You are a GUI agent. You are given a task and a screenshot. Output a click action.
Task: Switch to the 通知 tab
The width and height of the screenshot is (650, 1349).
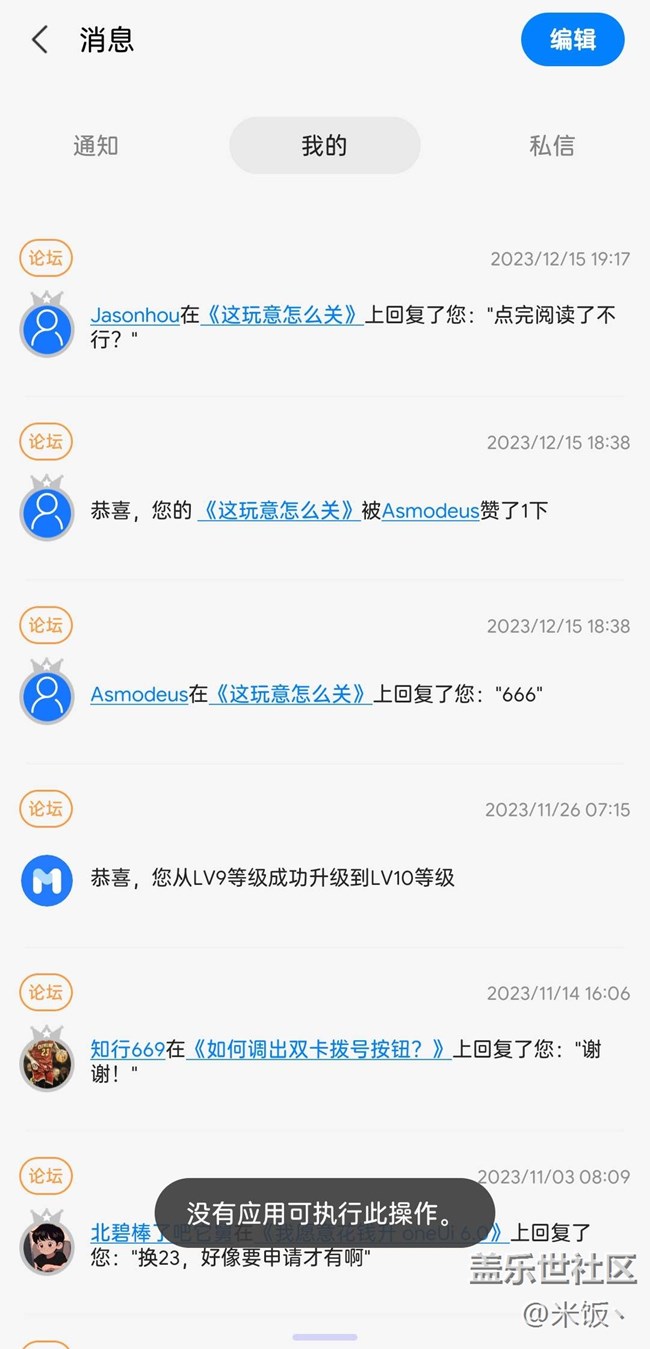[96, 146]
